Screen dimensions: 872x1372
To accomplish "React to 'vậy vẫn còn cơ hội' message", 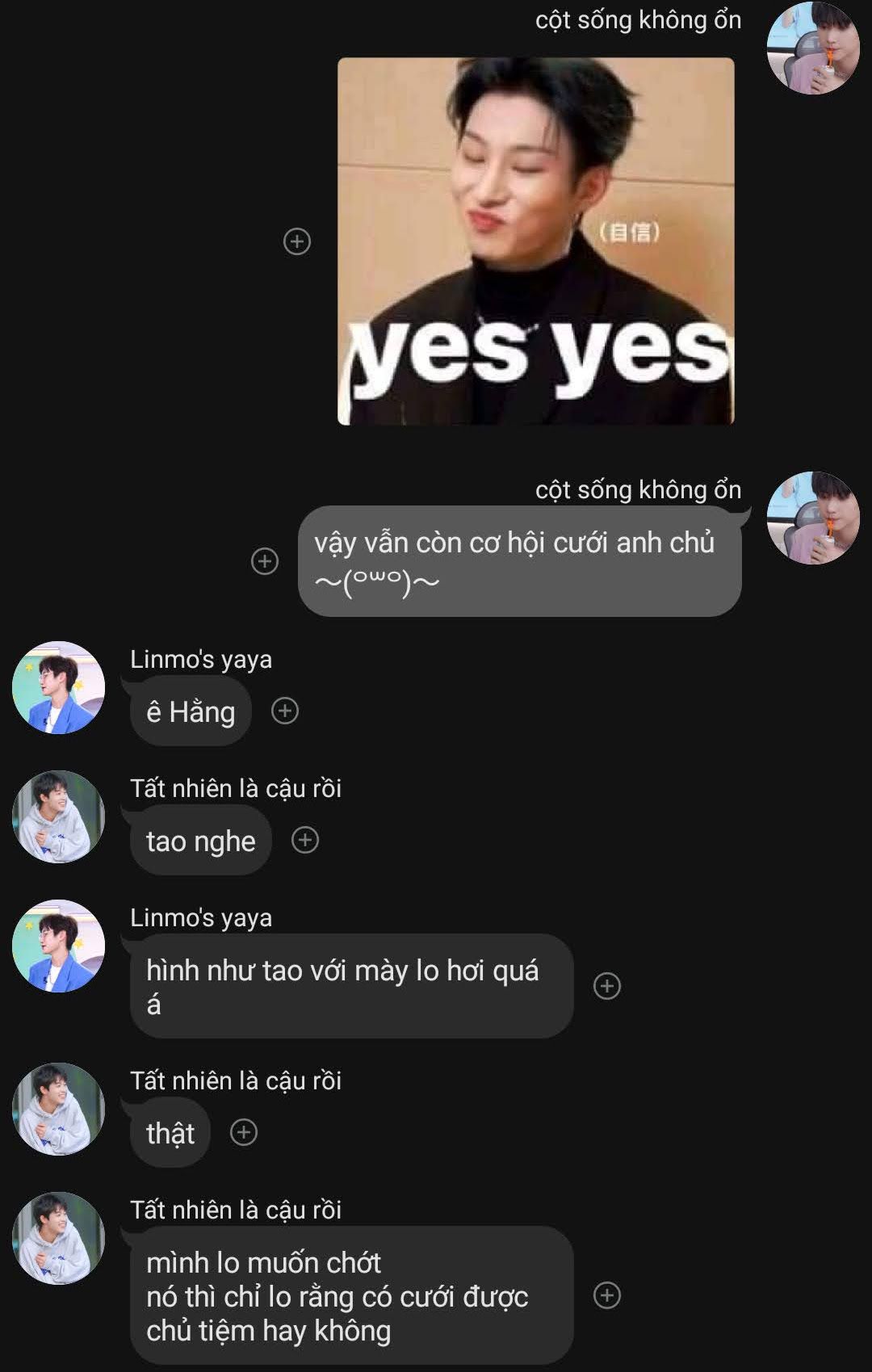I will (x=265, y=560).
